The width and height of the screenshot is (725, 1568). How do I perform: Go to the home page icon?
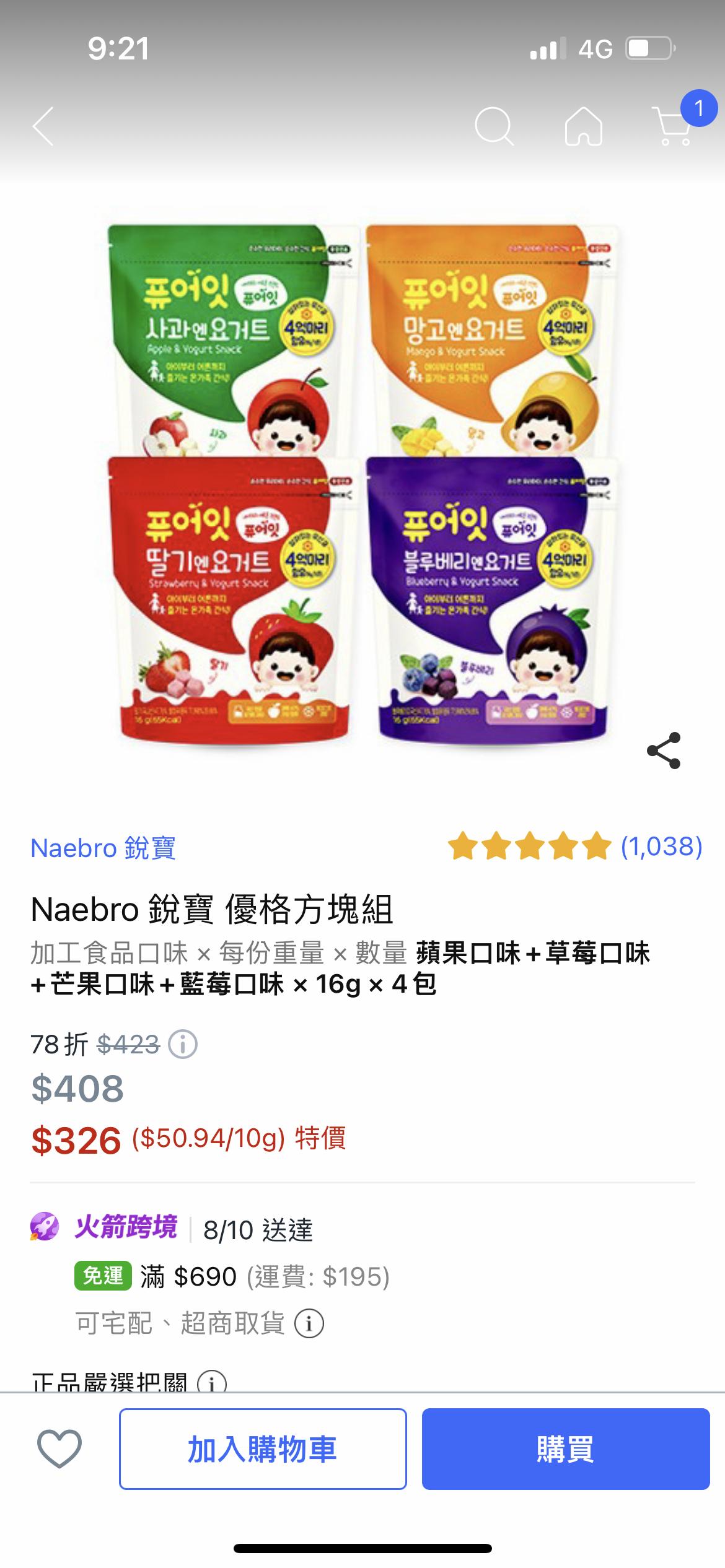[x=583, y=127]
